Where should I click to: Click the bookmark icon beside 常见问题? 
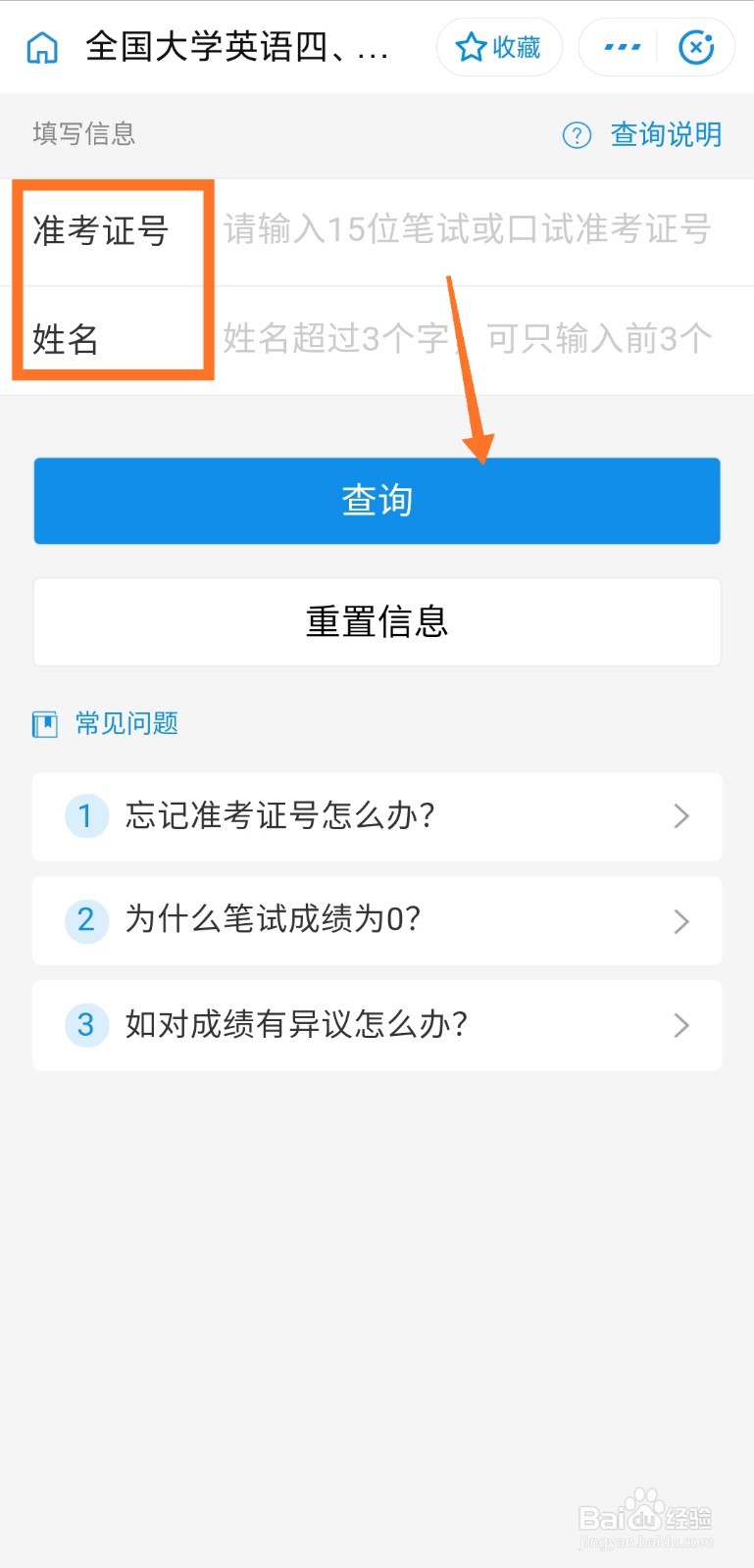click(44, 723)
